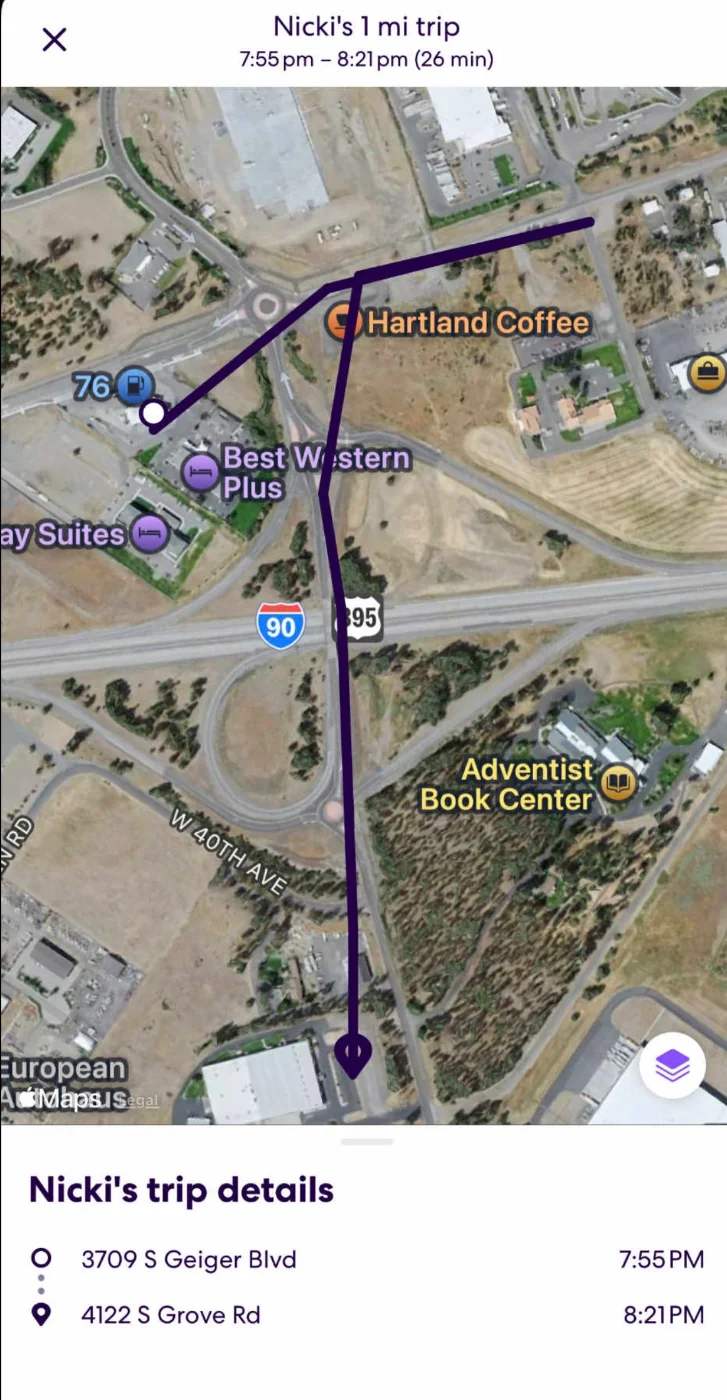
Task: Select the Best Western Plus pin
Action: [201, 472]
